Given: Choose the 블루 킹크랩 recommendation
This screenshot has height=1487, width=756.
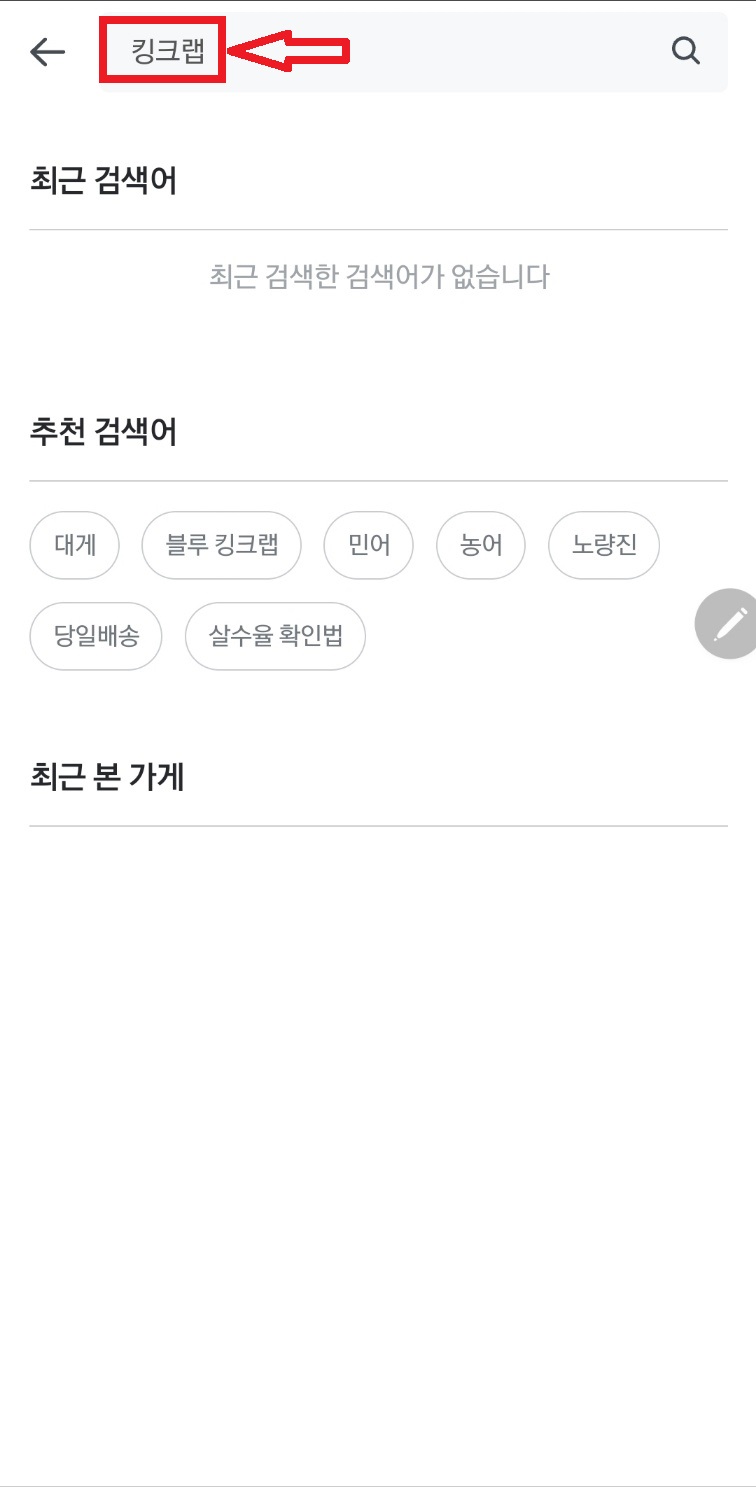Looking at the screenshot, I should tap(221, 545).
